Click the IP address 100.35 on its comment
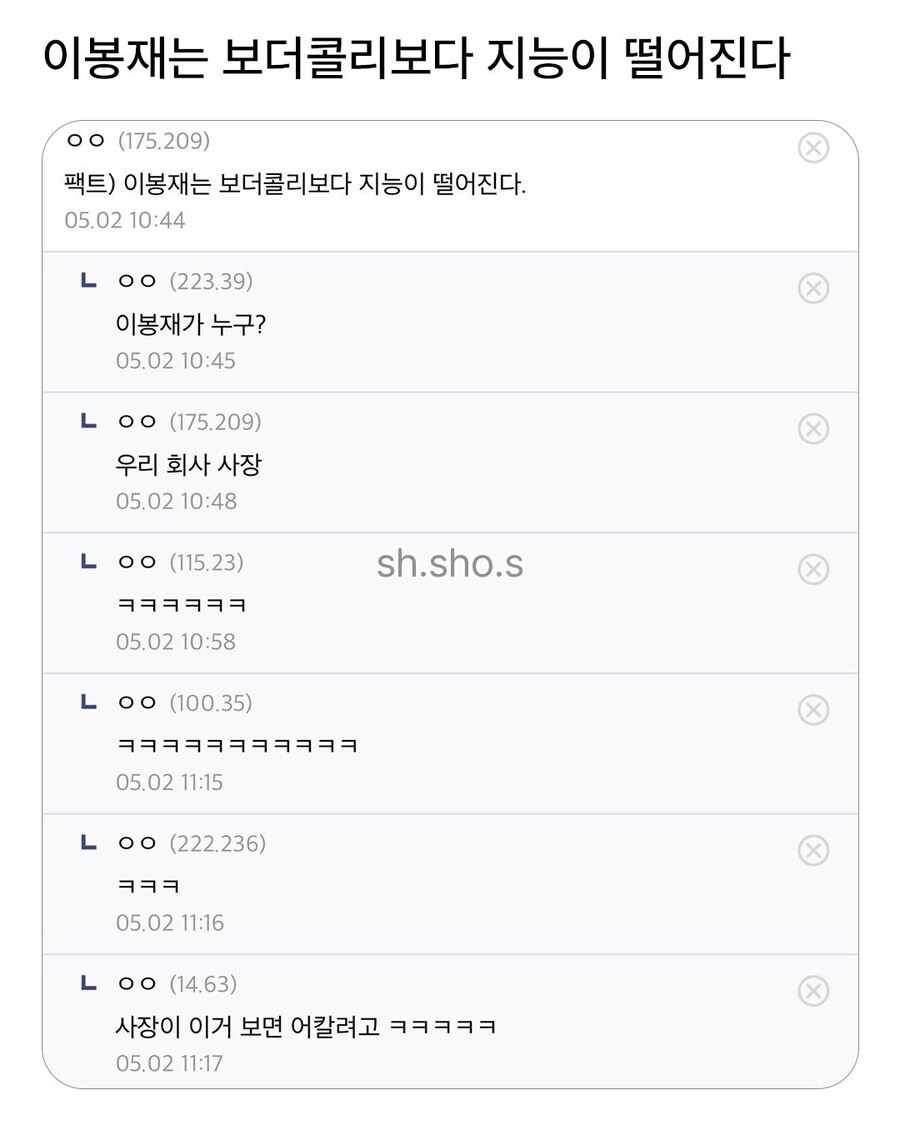 (212, 703)
